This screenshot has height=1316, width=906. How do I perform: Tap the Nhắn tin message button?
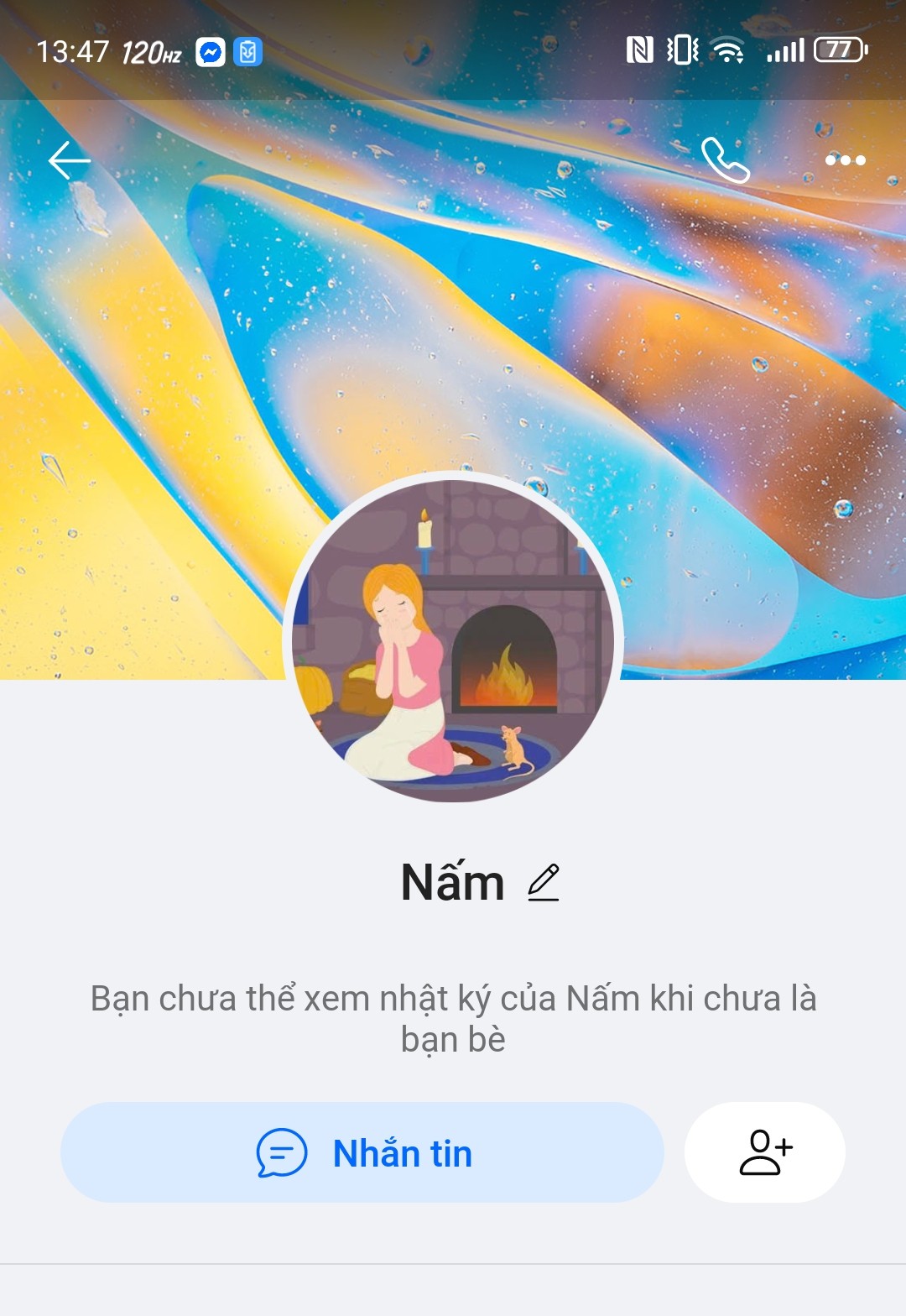[362, 1152]
